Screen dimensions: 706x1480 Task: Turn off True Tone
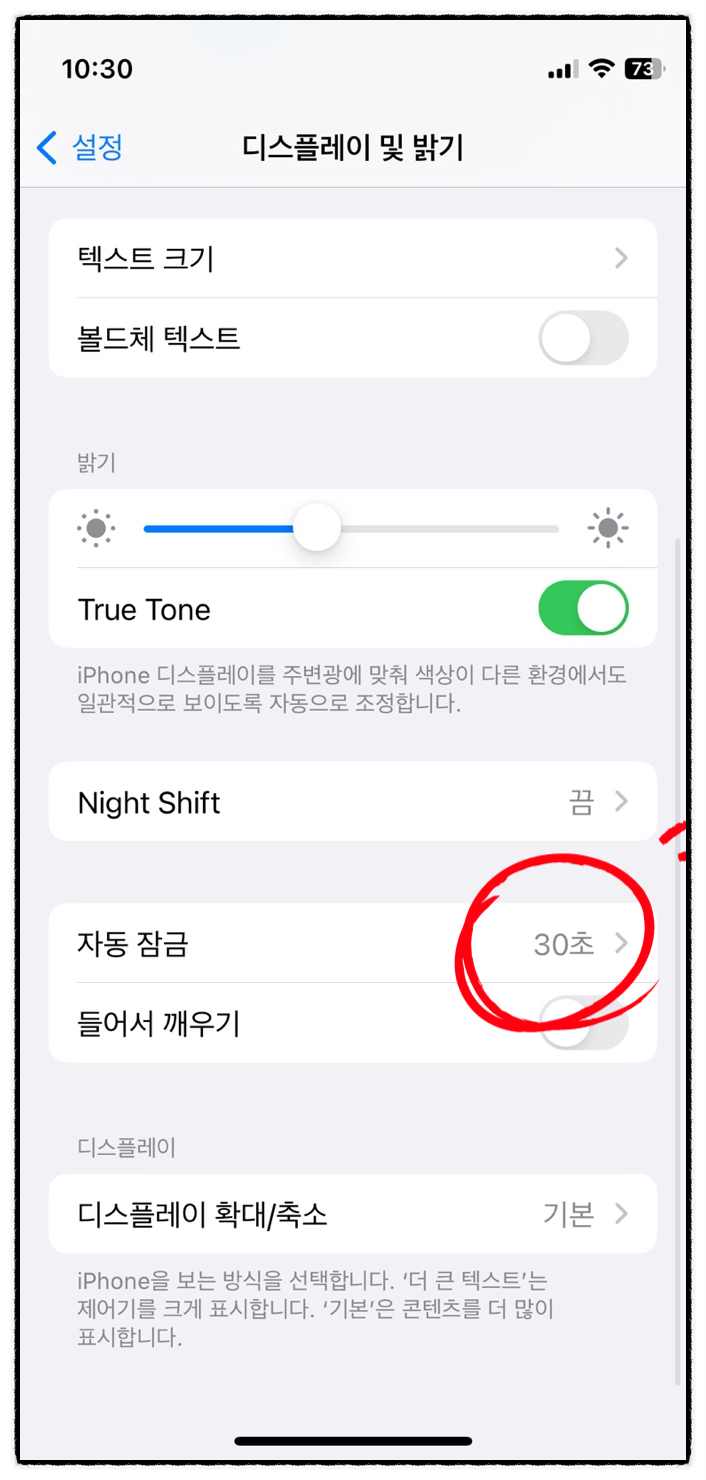coord(584,609)
